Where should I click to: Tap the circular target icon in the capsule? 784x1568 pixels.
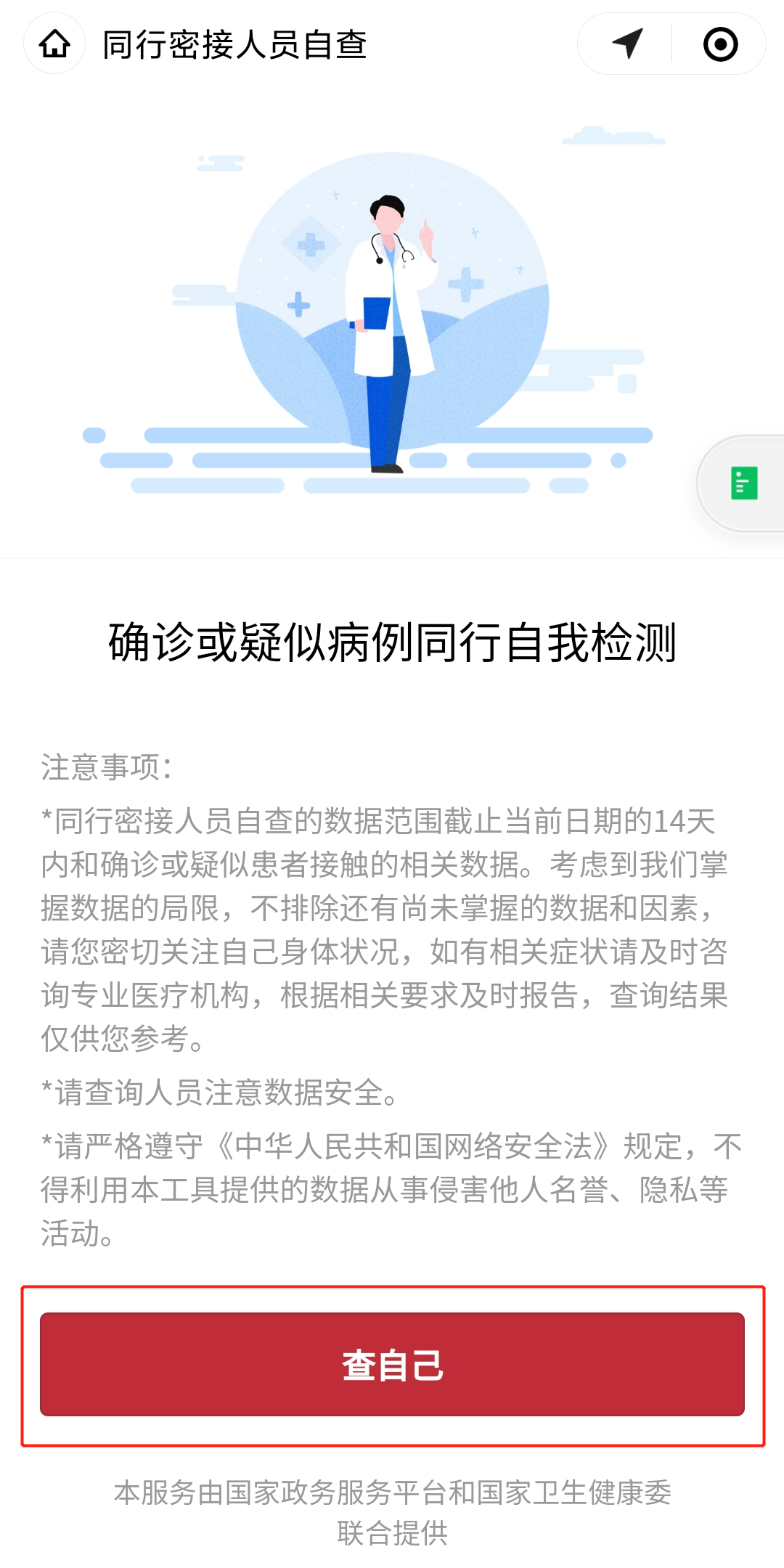[720, 46]
